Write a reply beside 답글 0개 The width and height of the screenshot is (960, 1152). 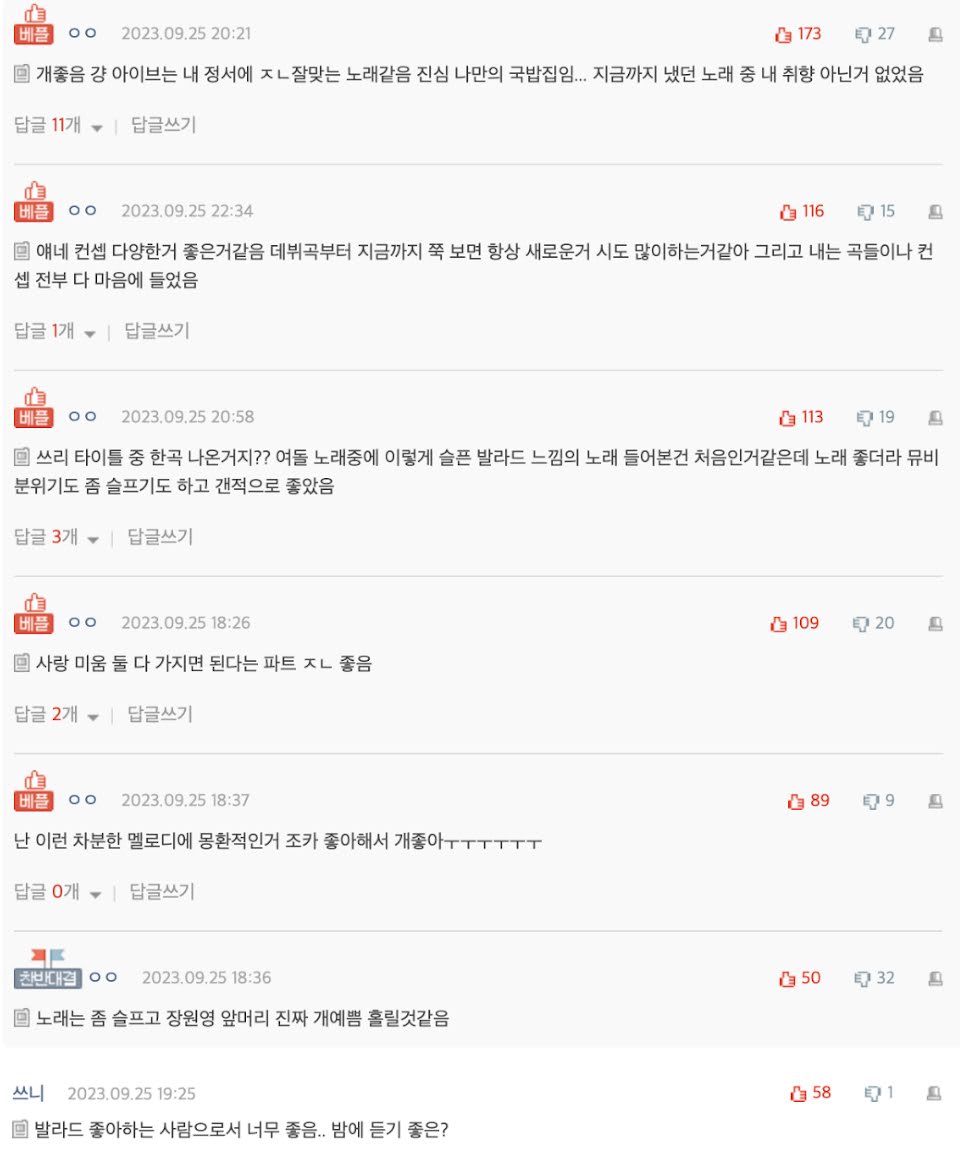click(162, 892)
